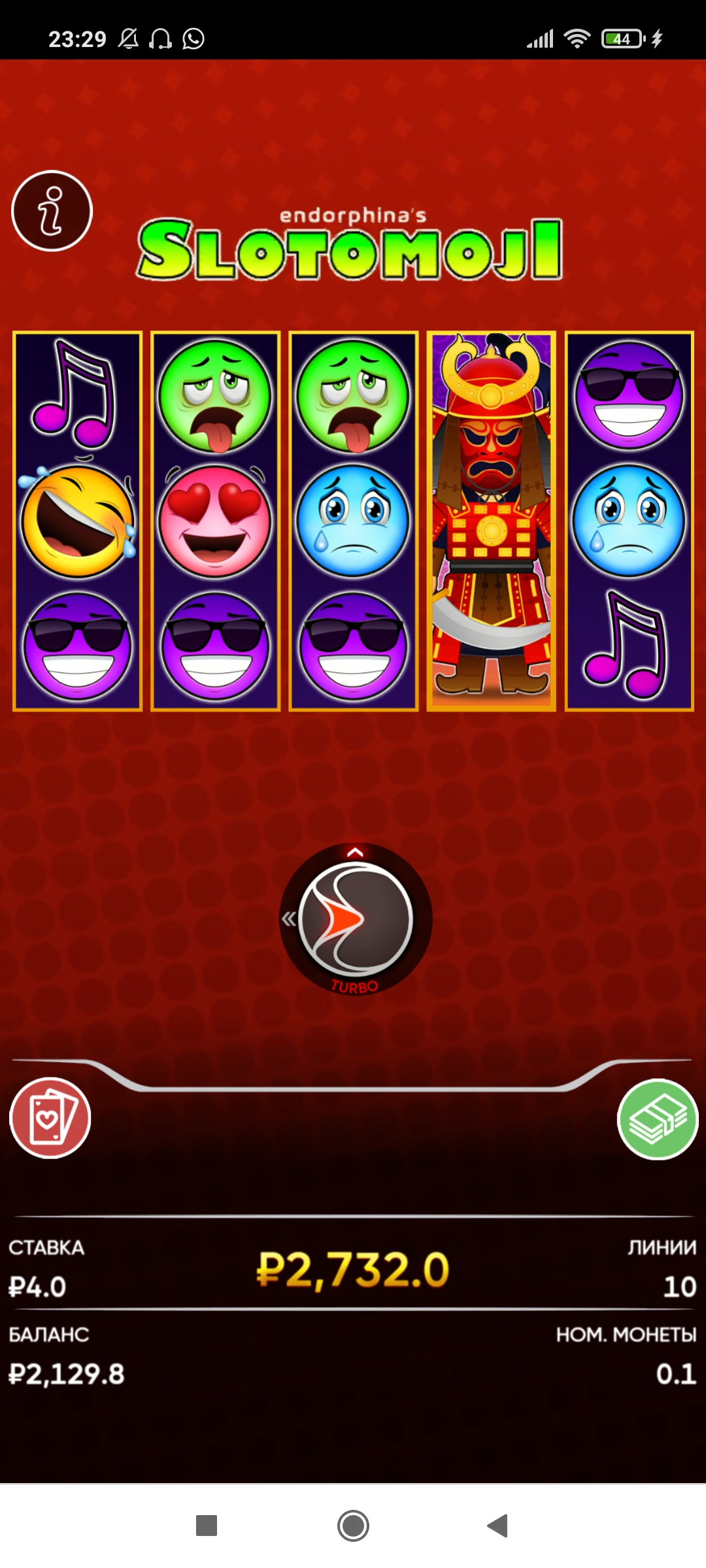Open the game info button

(52, 211)
